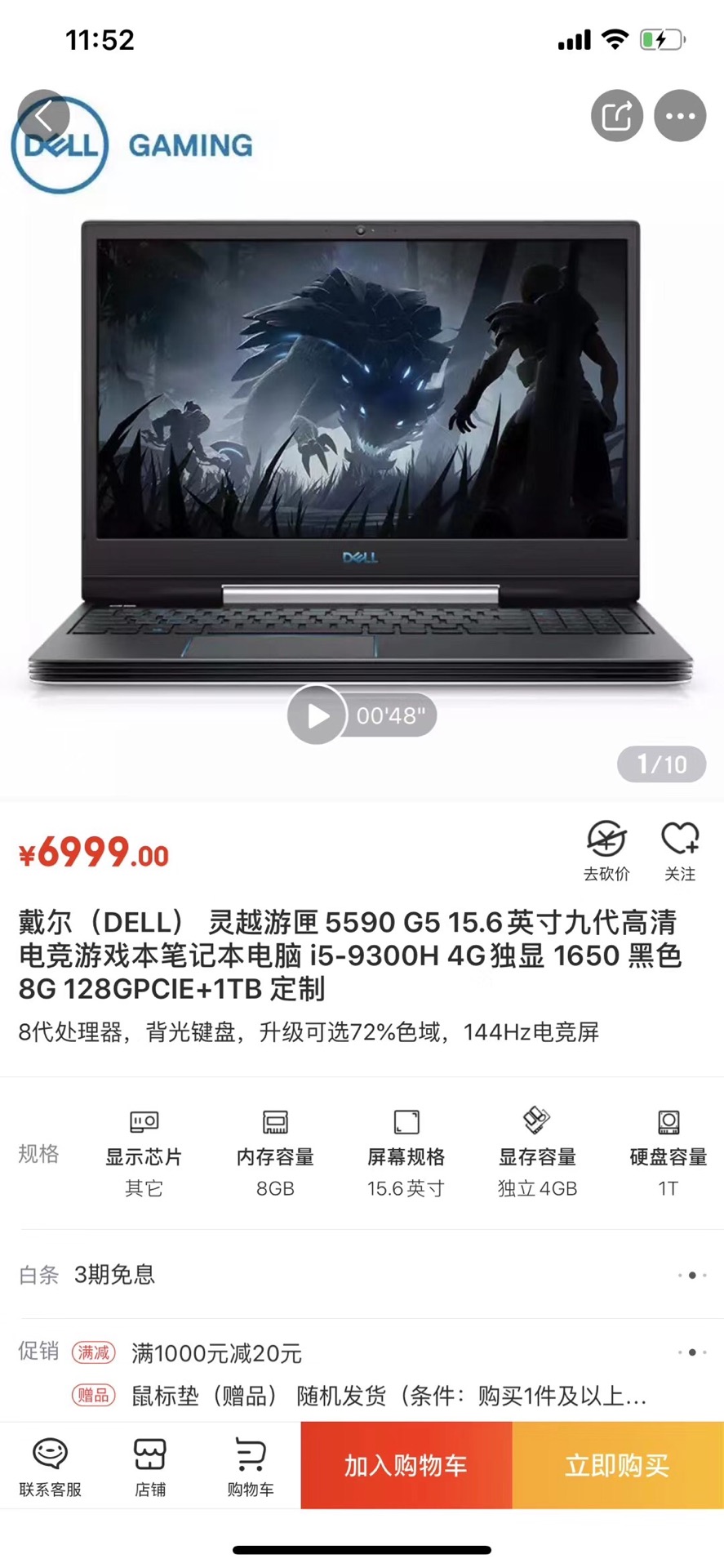Go back using the top-left arrow
Image resolution: width=724 pixels, height=1568 pixels.
[x=44, y=116]
